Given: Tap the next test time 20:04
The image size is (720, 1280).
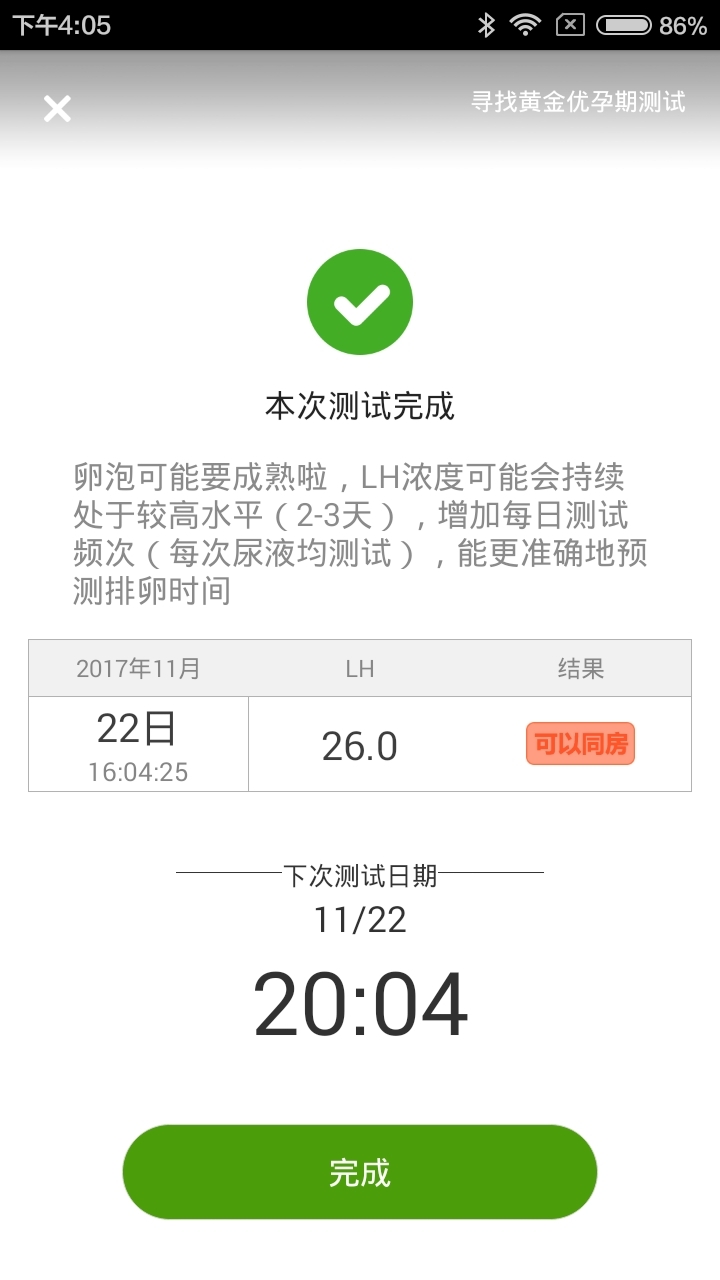Looking at the screenshot, I should 360,1005.
